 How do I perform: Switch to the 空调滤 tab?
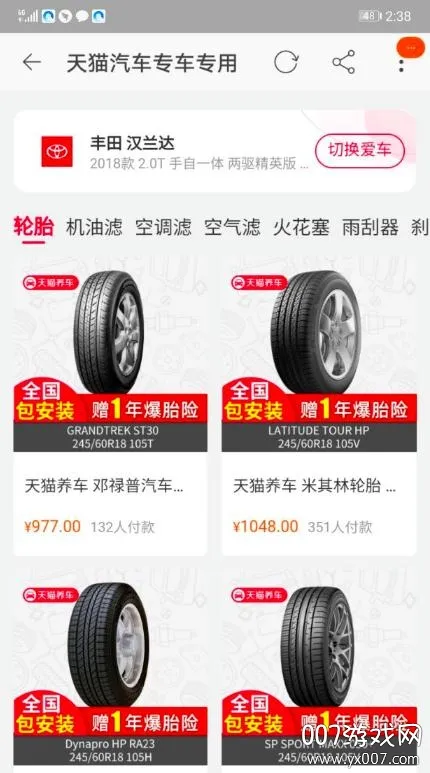[163, 227]
